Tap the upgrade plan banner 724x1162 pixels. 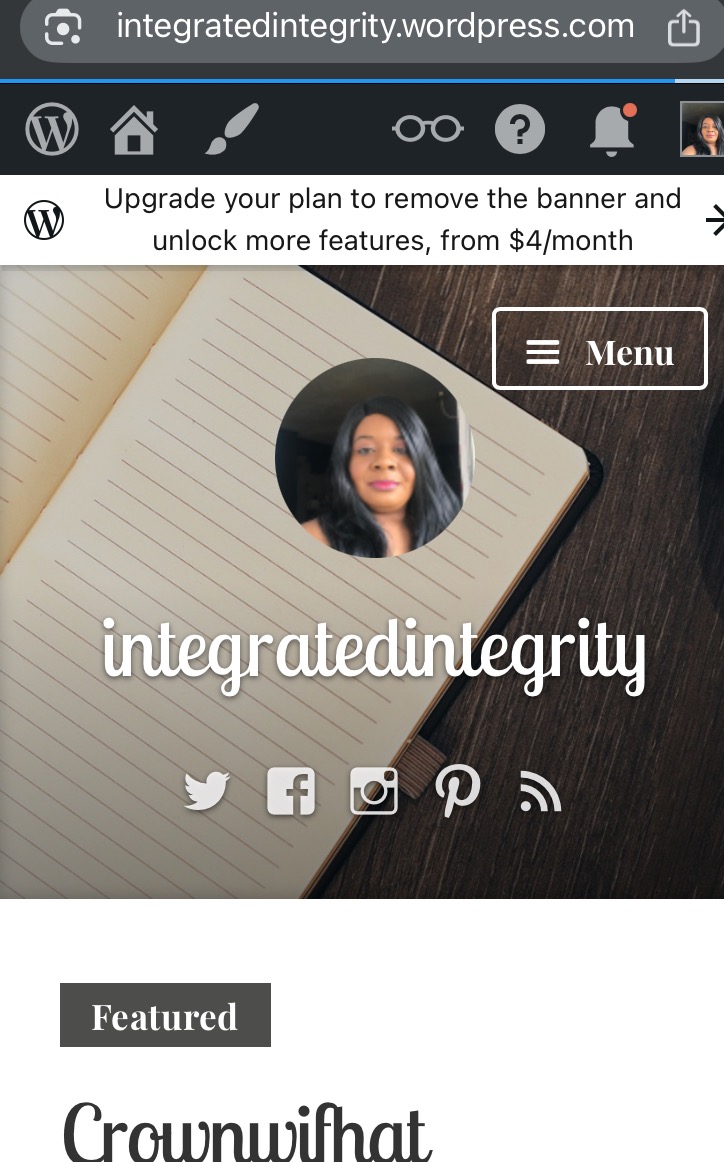392,219
